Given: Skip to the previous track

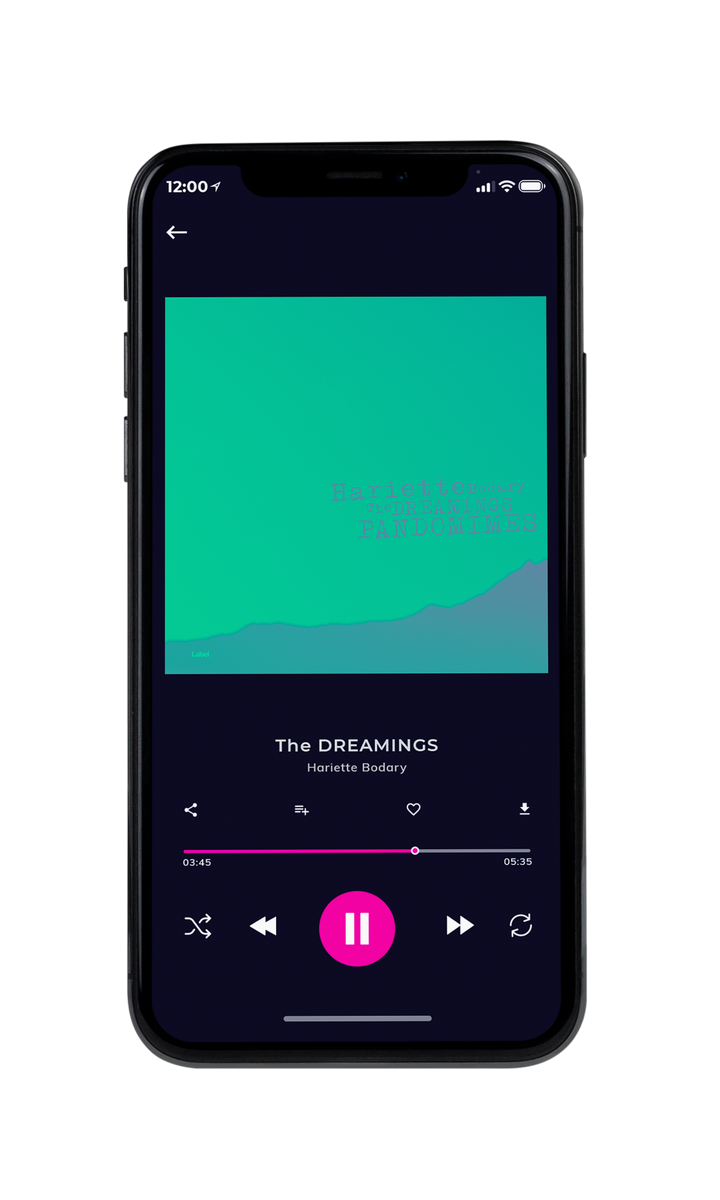Looking at the screenshot, I should pyautogui.click(x=263, y=927).
